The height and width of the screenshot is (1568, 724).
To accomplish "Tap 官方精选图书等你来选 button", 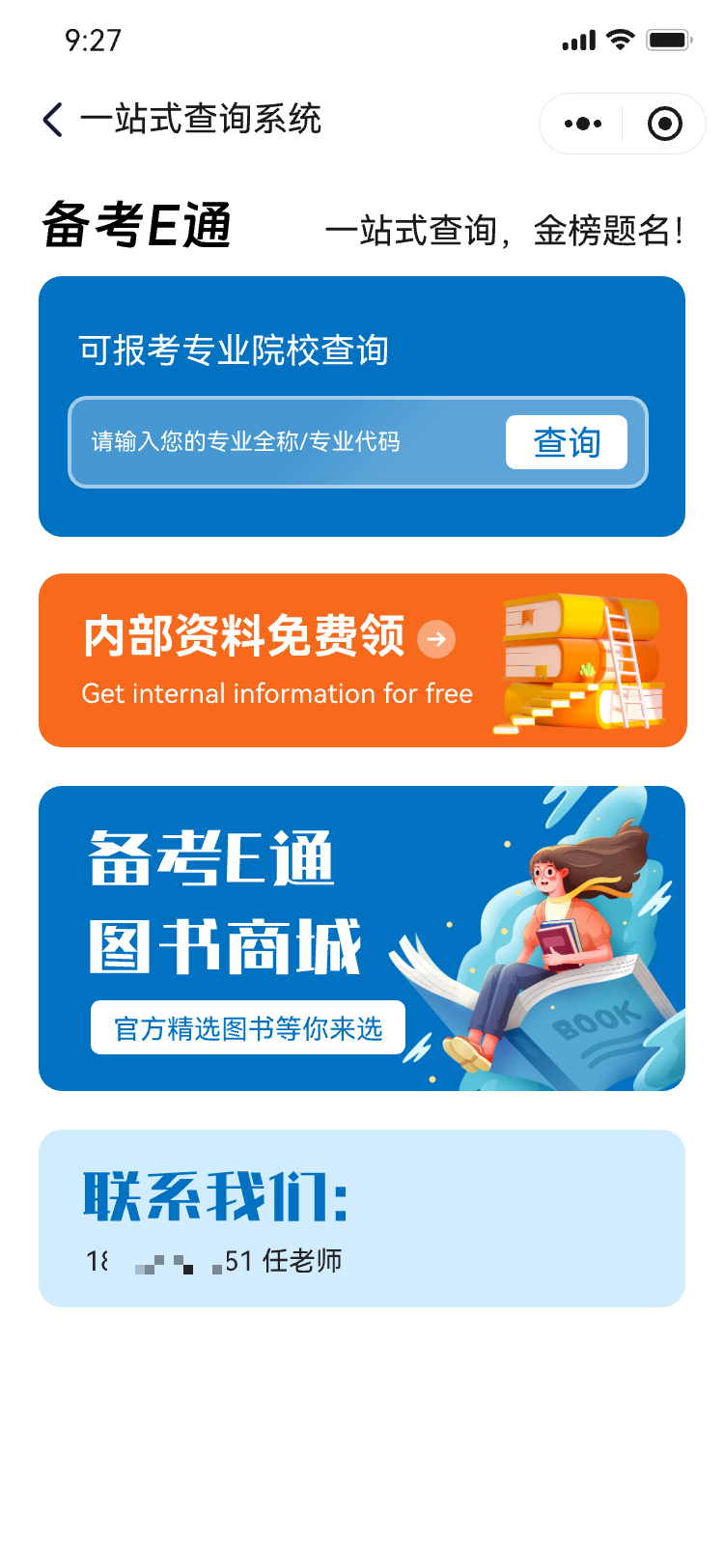I will click(248, 1028).
